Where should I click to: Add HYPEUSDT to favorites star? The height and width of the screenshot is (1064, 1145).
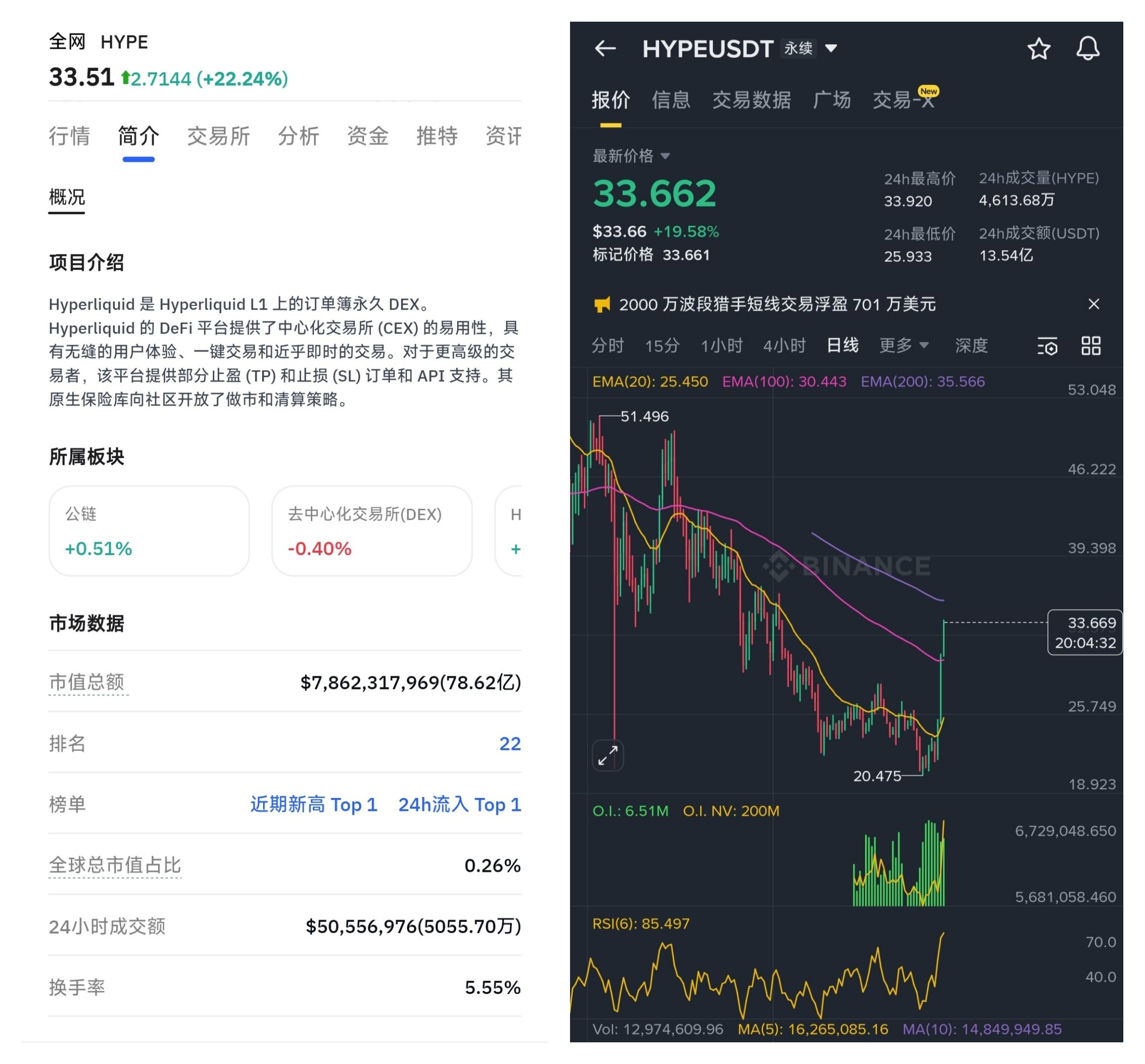[x=1039, y=49]
